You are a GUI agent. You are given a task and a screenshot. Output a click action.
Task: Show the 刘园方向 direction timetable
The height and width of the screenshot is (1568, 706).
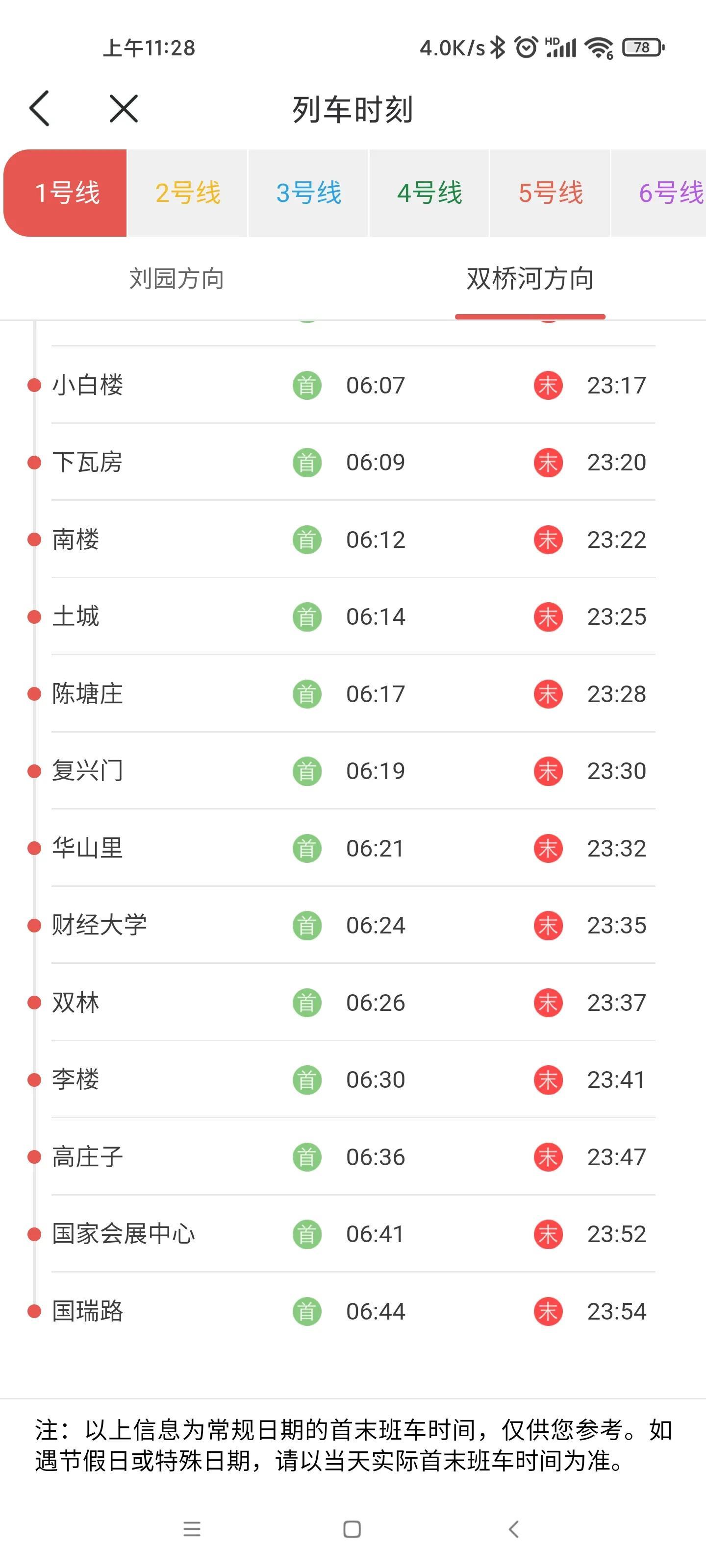coord(176,279)
